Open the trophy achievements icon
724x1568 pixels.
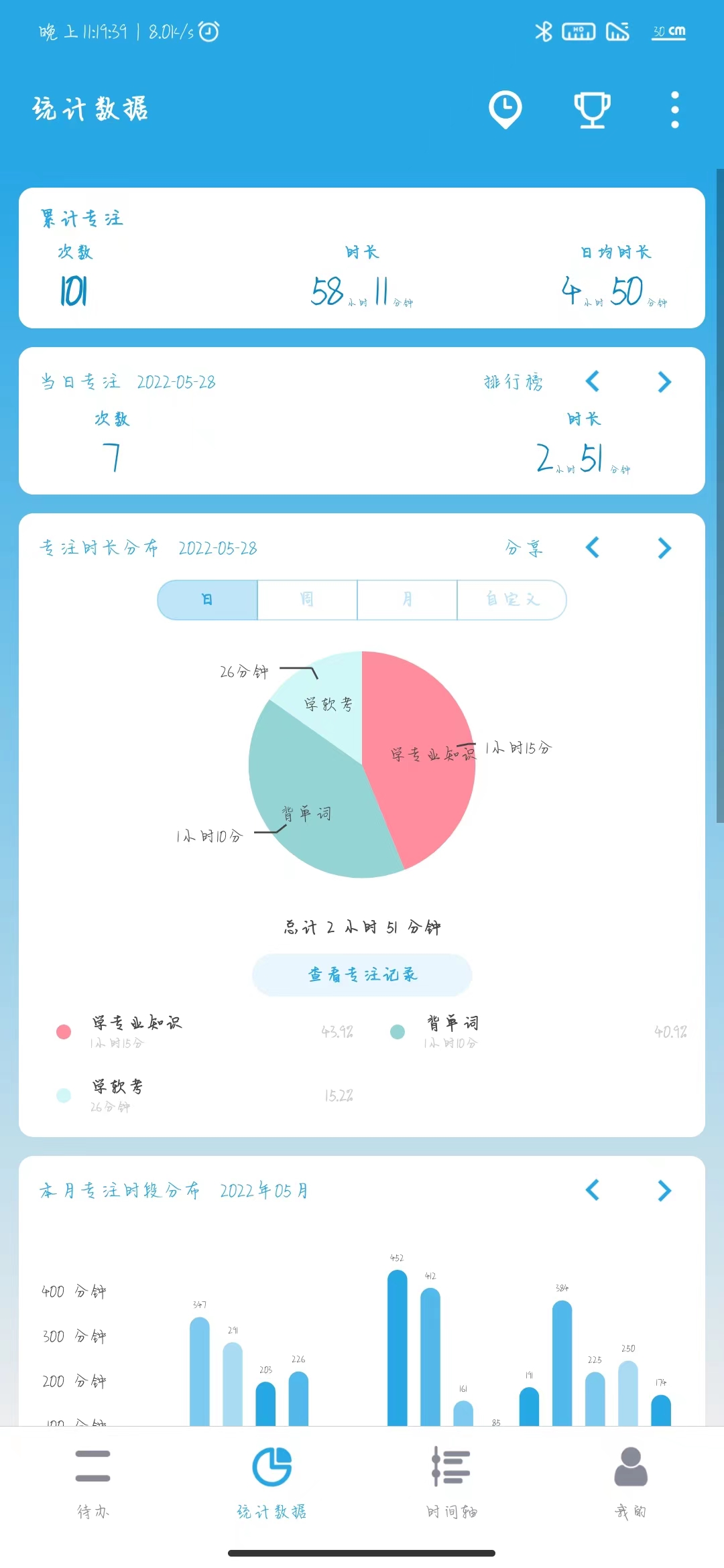592,109
